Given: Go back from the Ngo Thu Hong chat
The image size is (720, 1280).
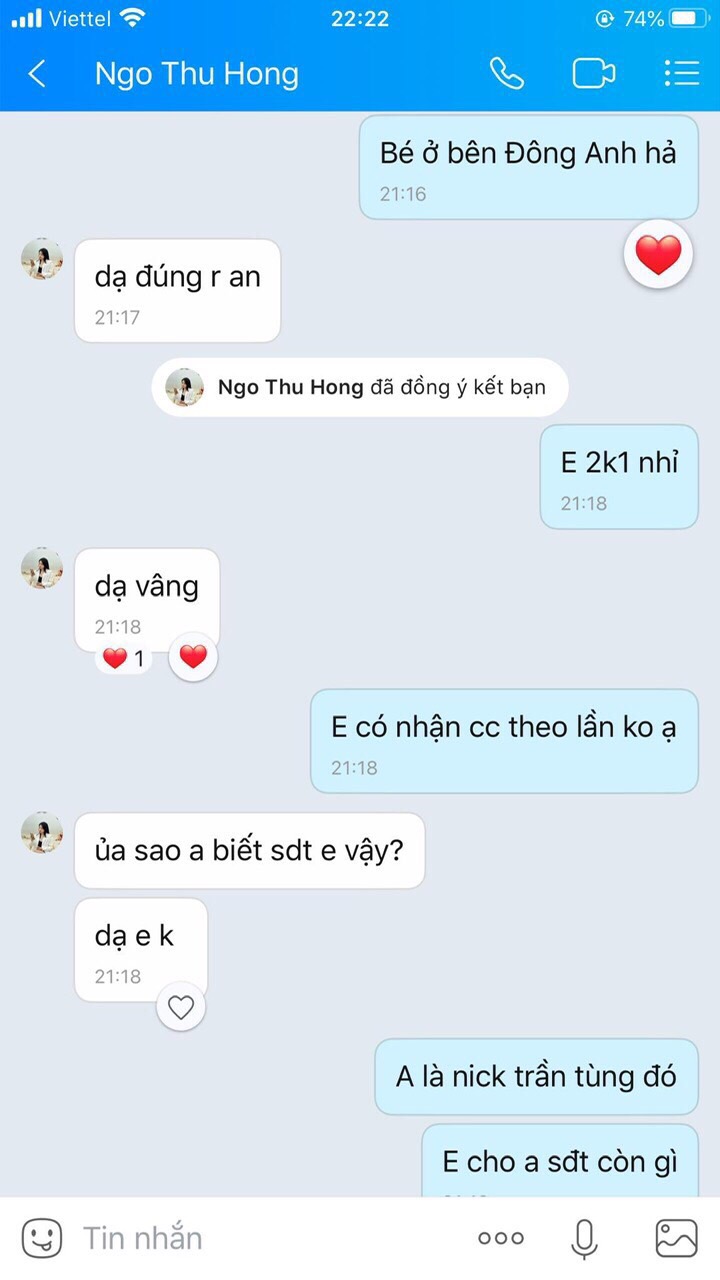Looking at the screenshot, I should tap(37, 74).
